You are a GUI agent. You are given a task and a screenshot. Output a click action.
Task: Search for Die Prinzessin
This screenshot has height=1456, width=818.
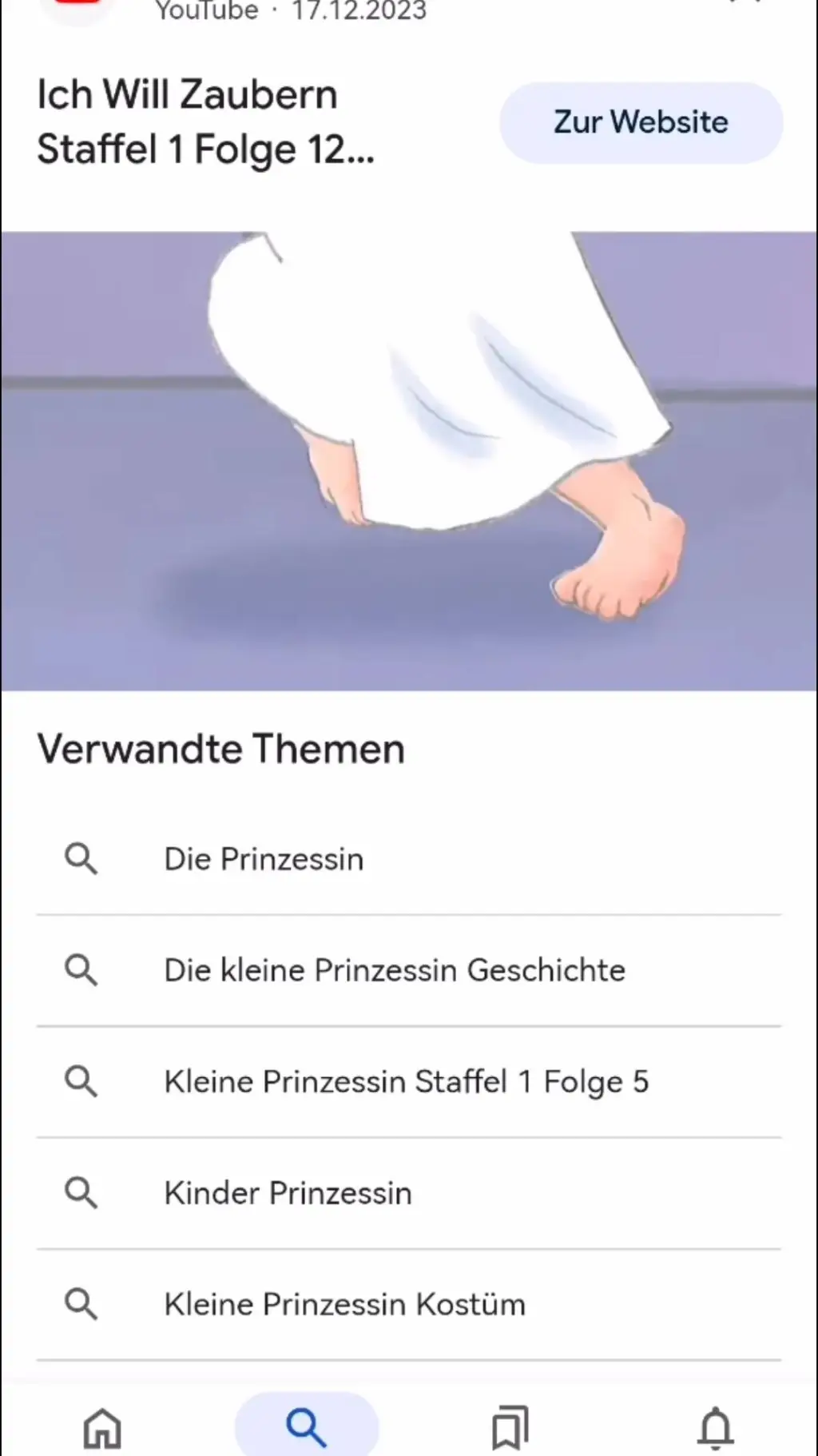[264, 859]
